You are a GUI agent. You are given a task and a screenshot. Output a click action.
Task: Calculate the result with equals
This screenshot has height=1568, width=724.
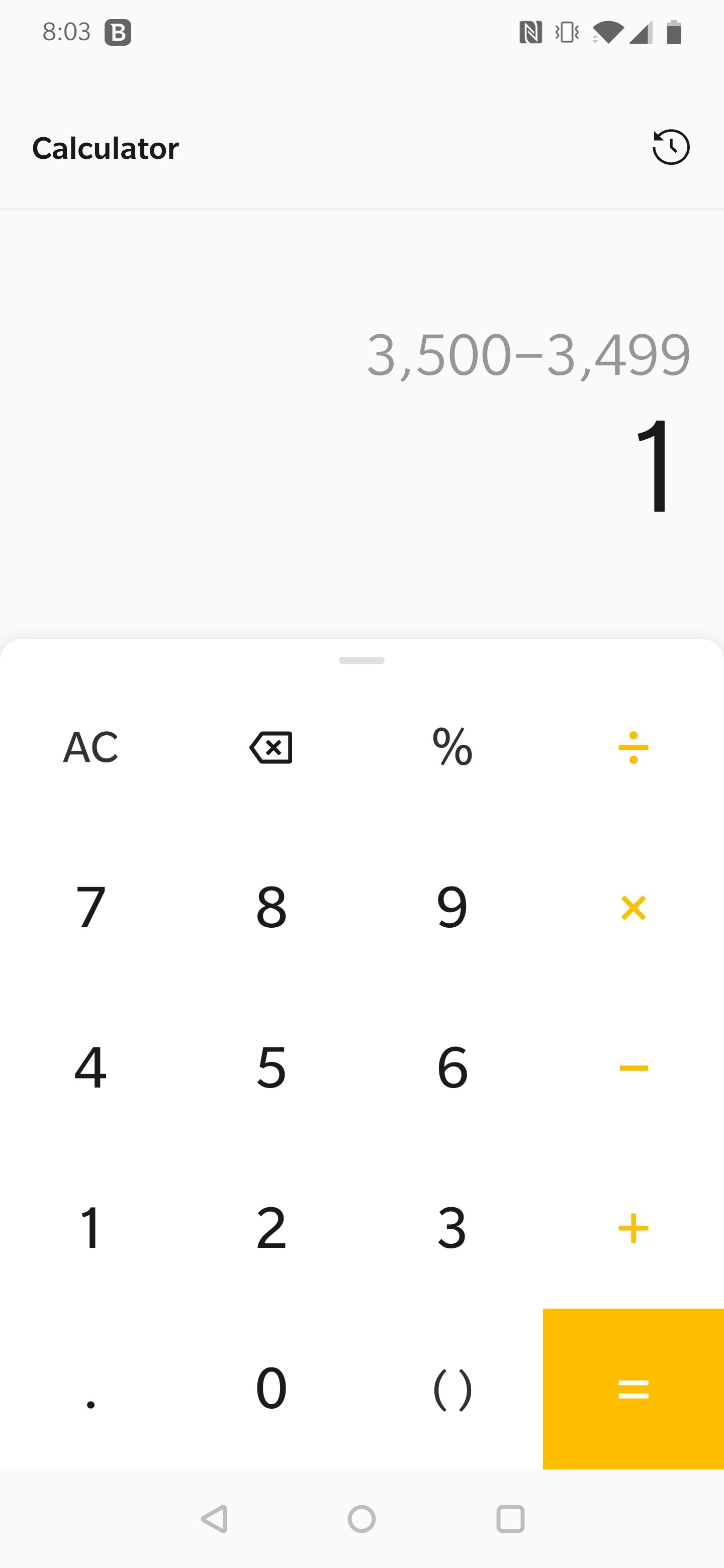pos(632,1389)
